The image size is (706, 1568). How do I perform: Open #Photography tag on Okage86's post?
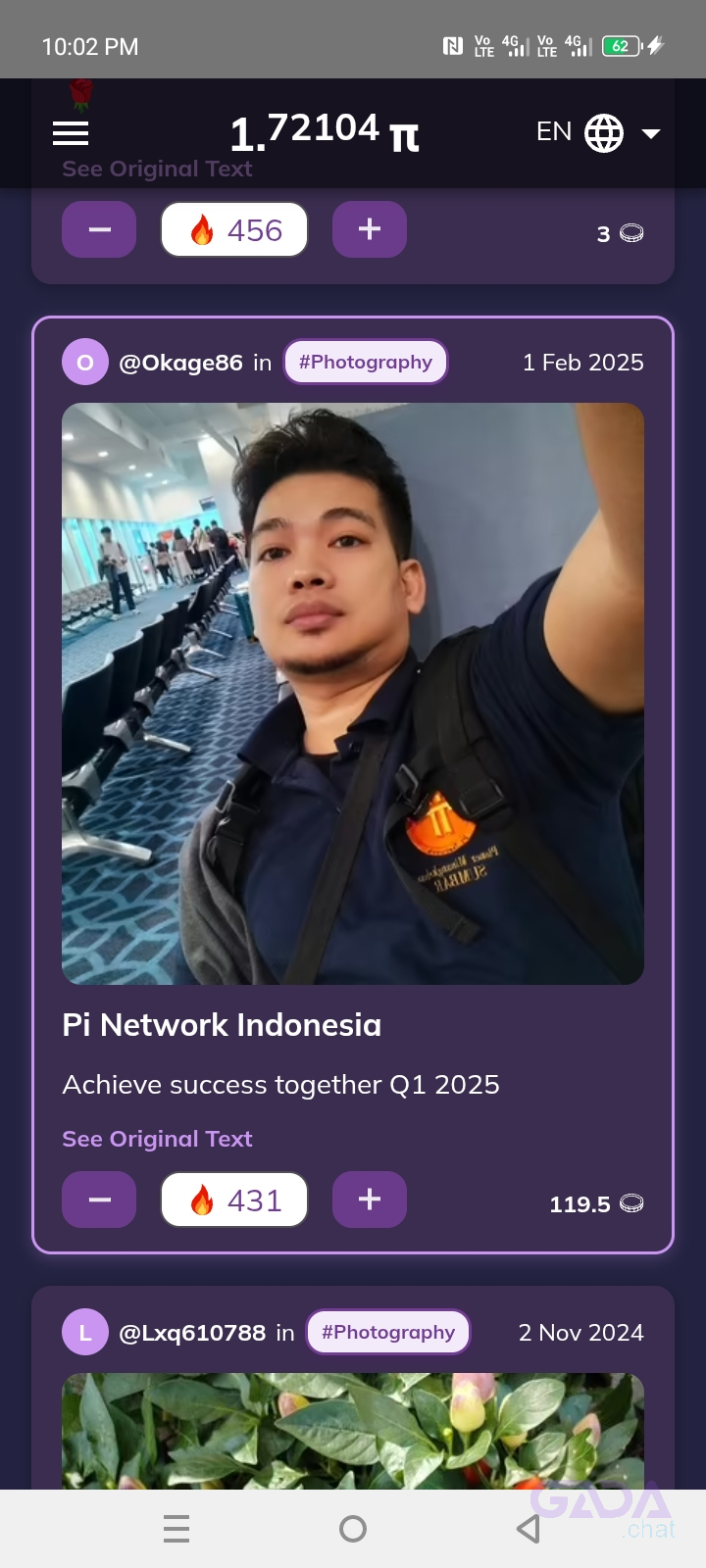(x=366, y=363)
